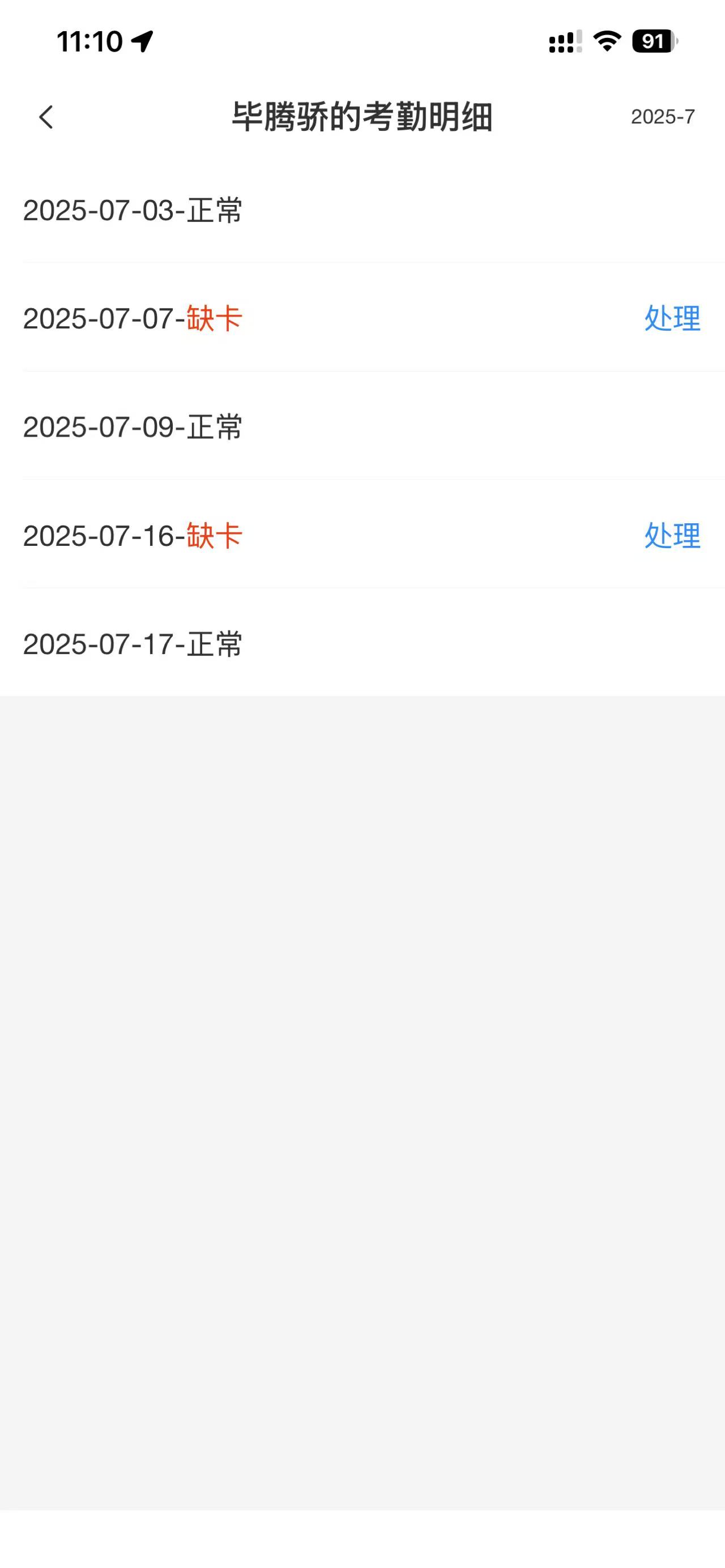Tap 处理 for the 2025-07-07 missing punch
The image size is (725, 1568).
tap(672, 318)
